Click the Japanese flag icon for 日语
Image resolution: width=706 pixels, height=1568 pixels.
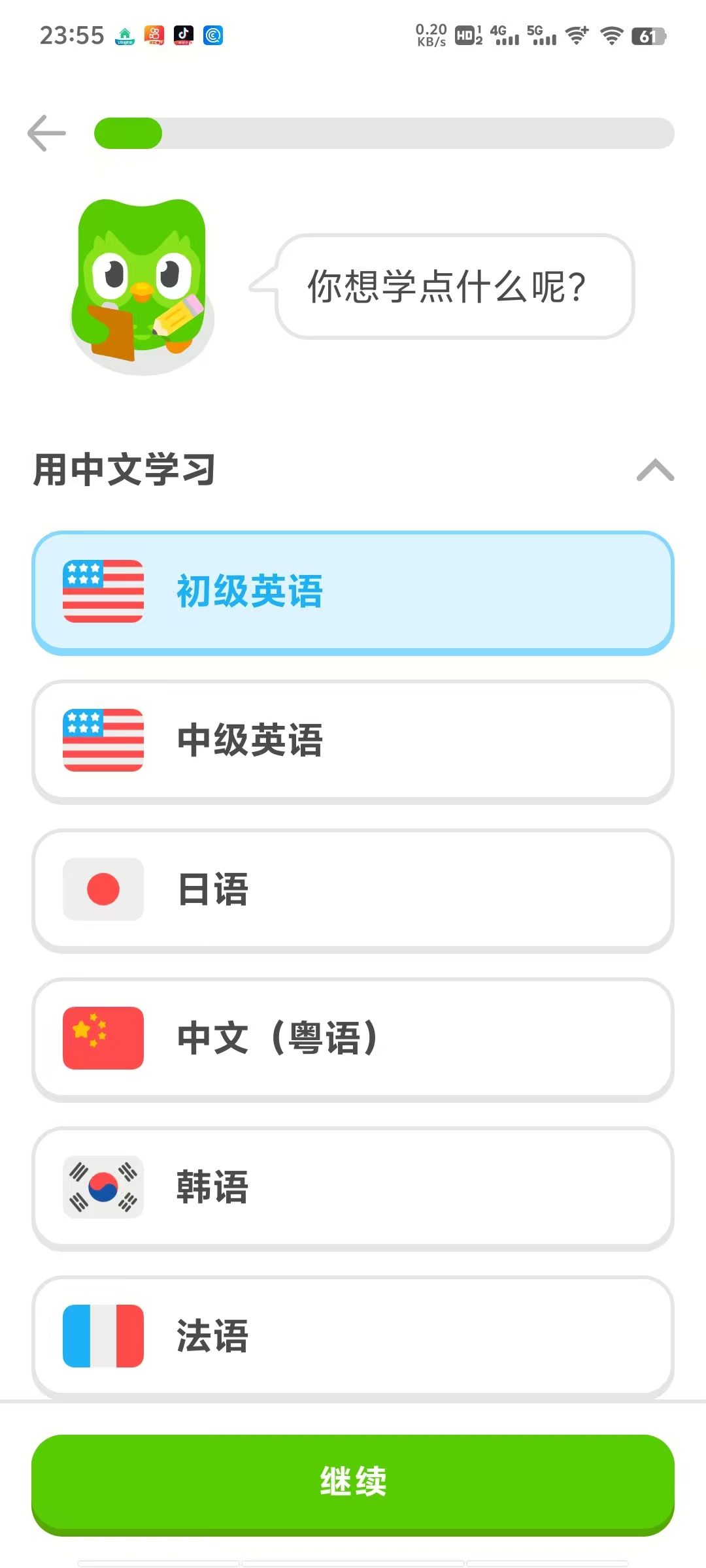pyautogui.click(x=103, y=890)
